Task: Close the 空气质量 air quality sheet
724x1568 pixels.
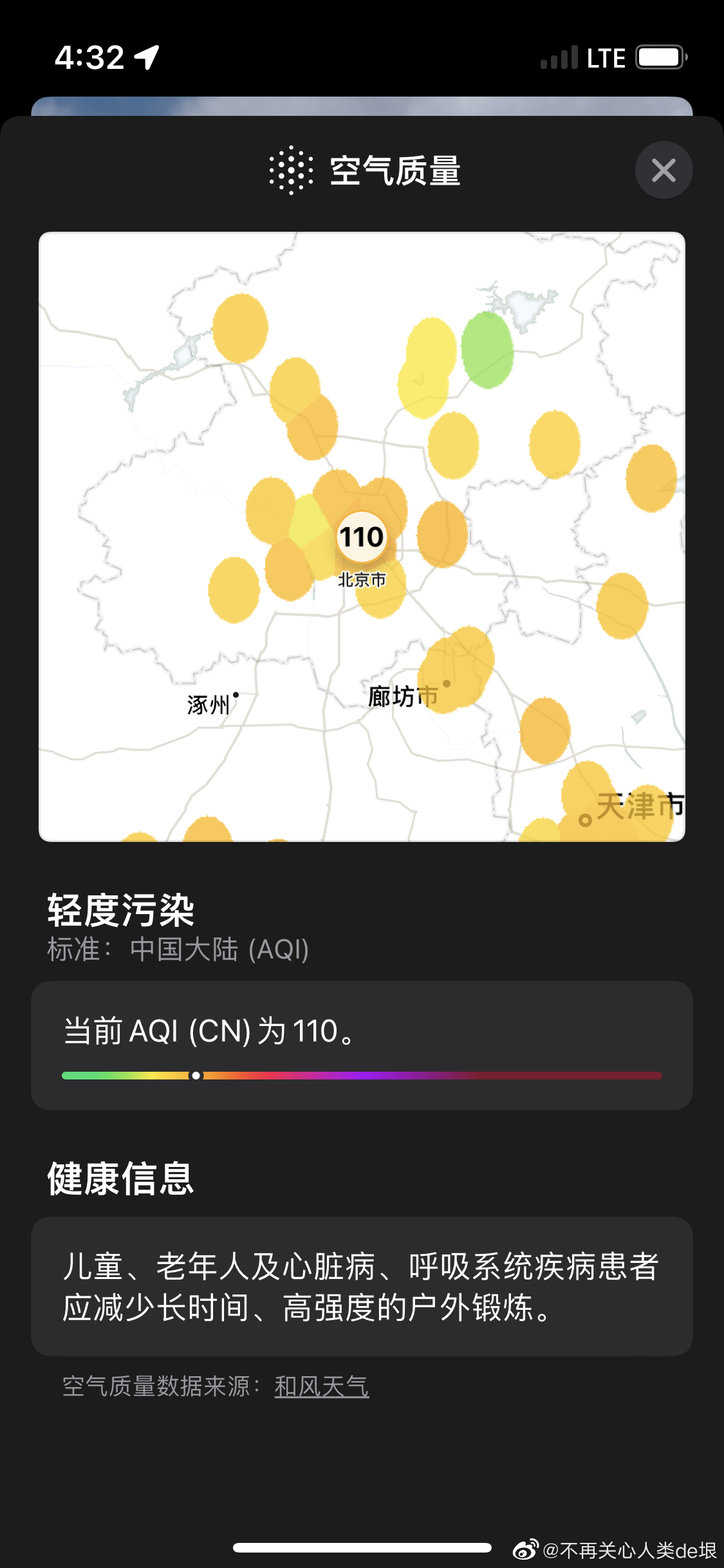Action: (664, 171)
